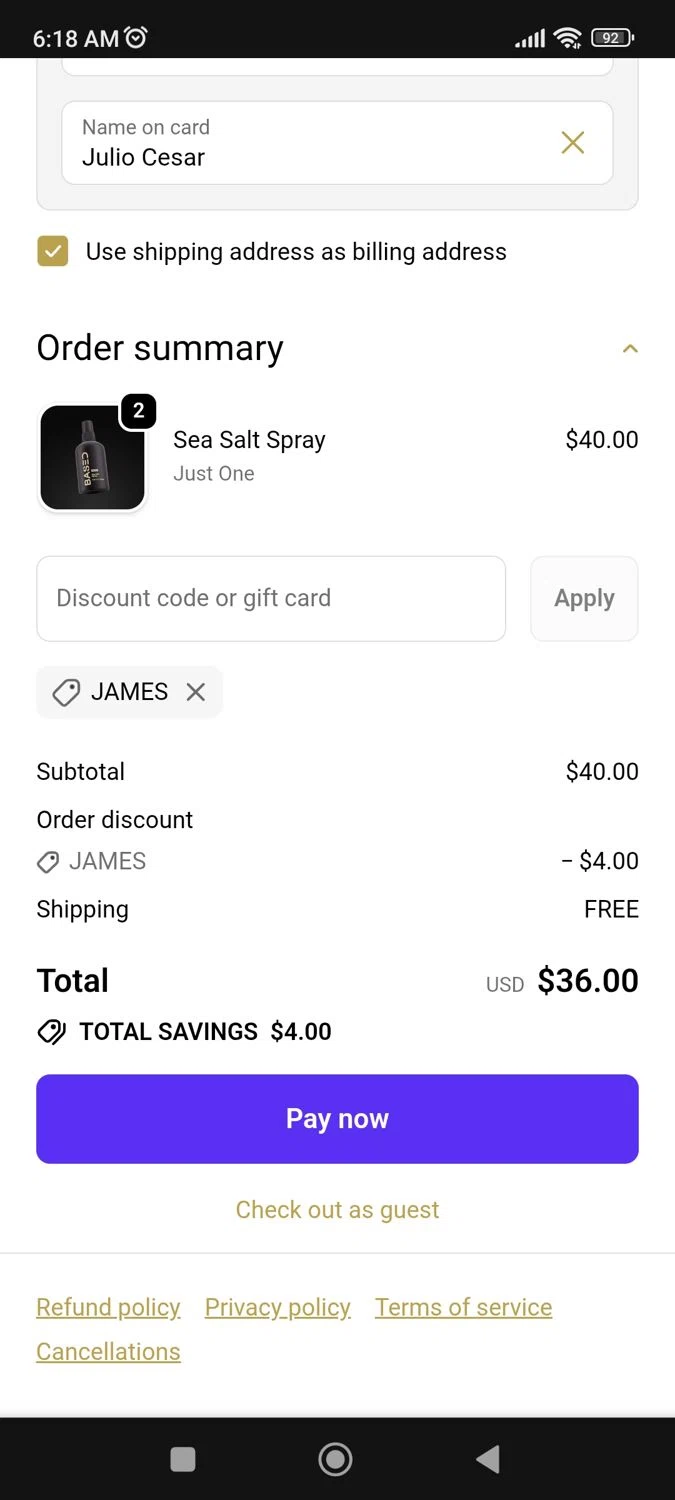Collapse the Order summary section
This screenshot has width=675, height=1500.
tap(630, 349)
